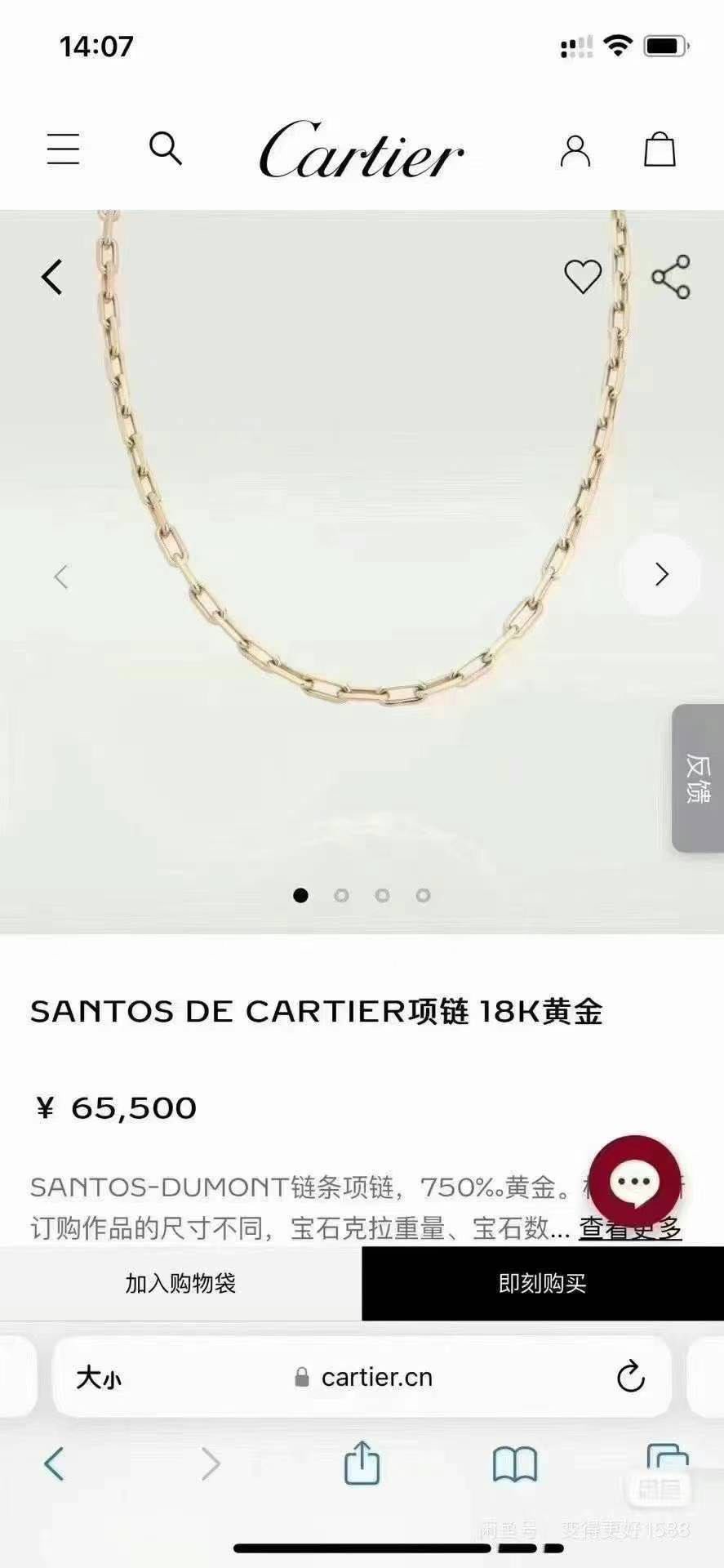
Task: Tap 加入购物袋 to add to bag
Action: (180, 1283)
